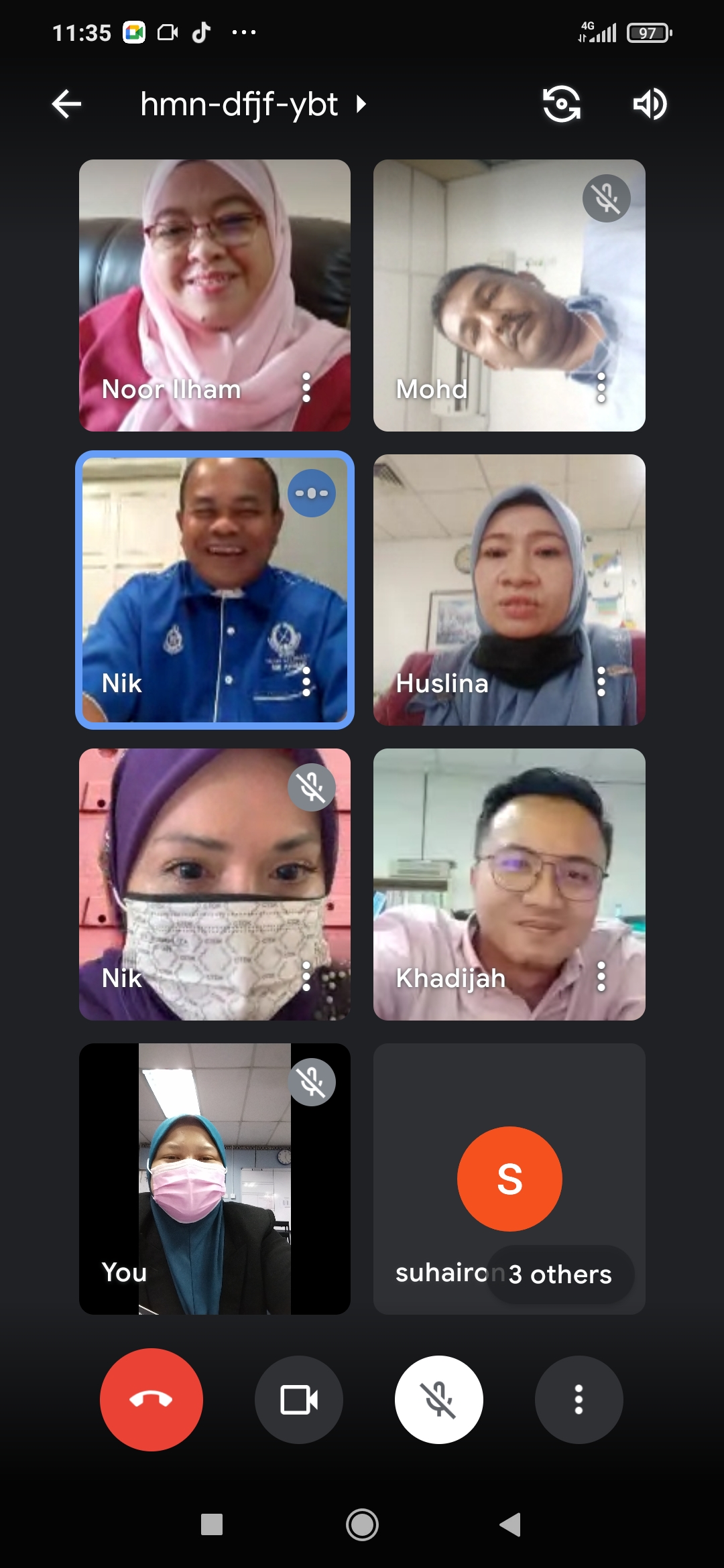Go to the Android home screen
Screen dimensions: 724x1568
coord(362,1525)
